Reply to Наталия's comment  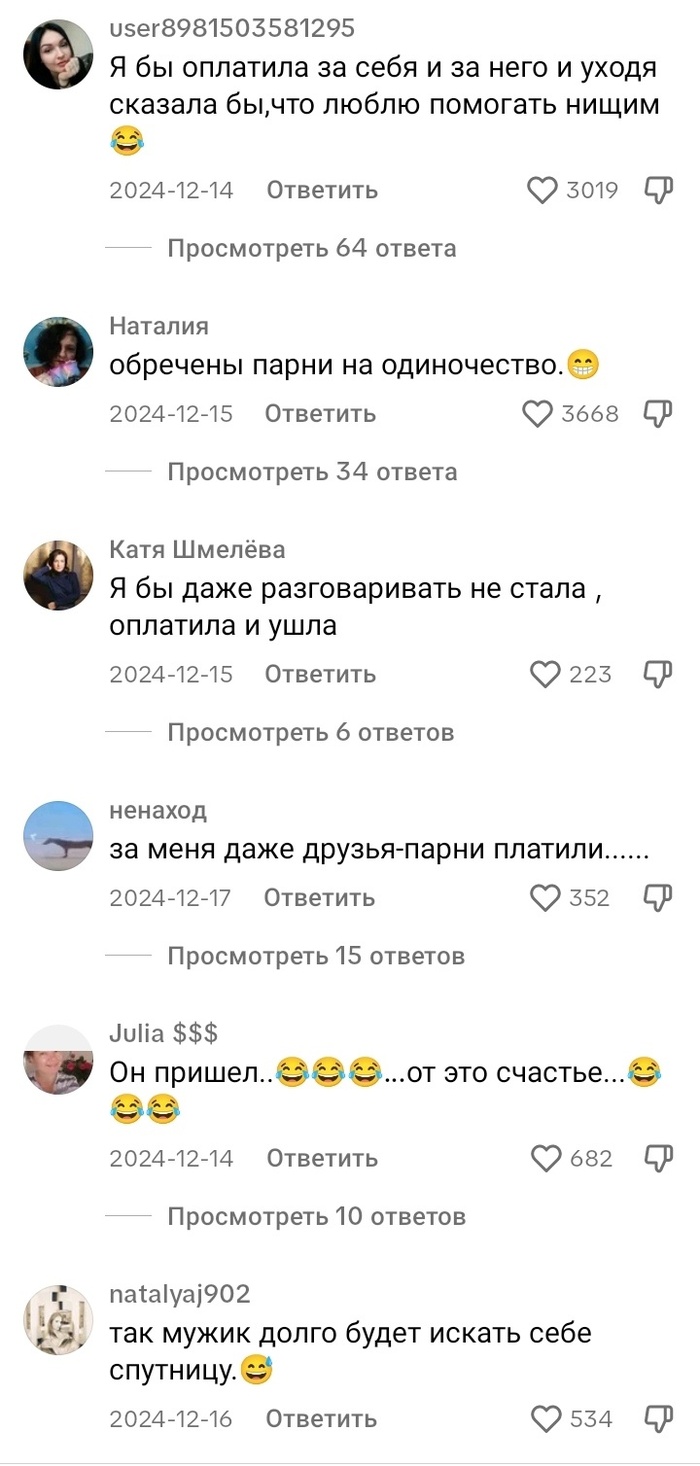click(x=320, y=413)
